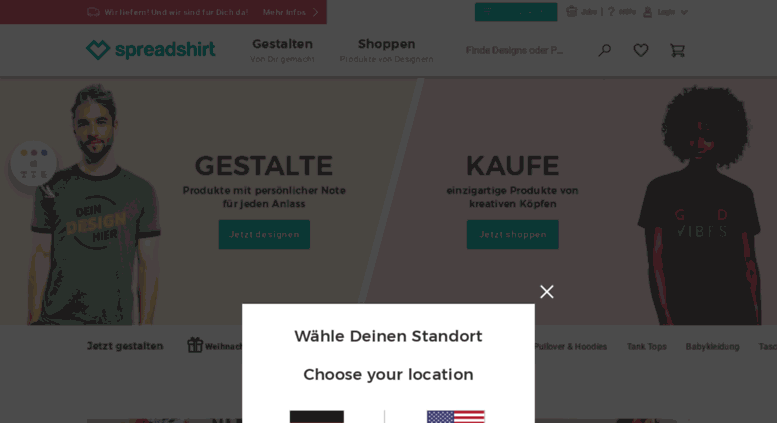Open the Shoppen menu

click(x=386, y=50)
